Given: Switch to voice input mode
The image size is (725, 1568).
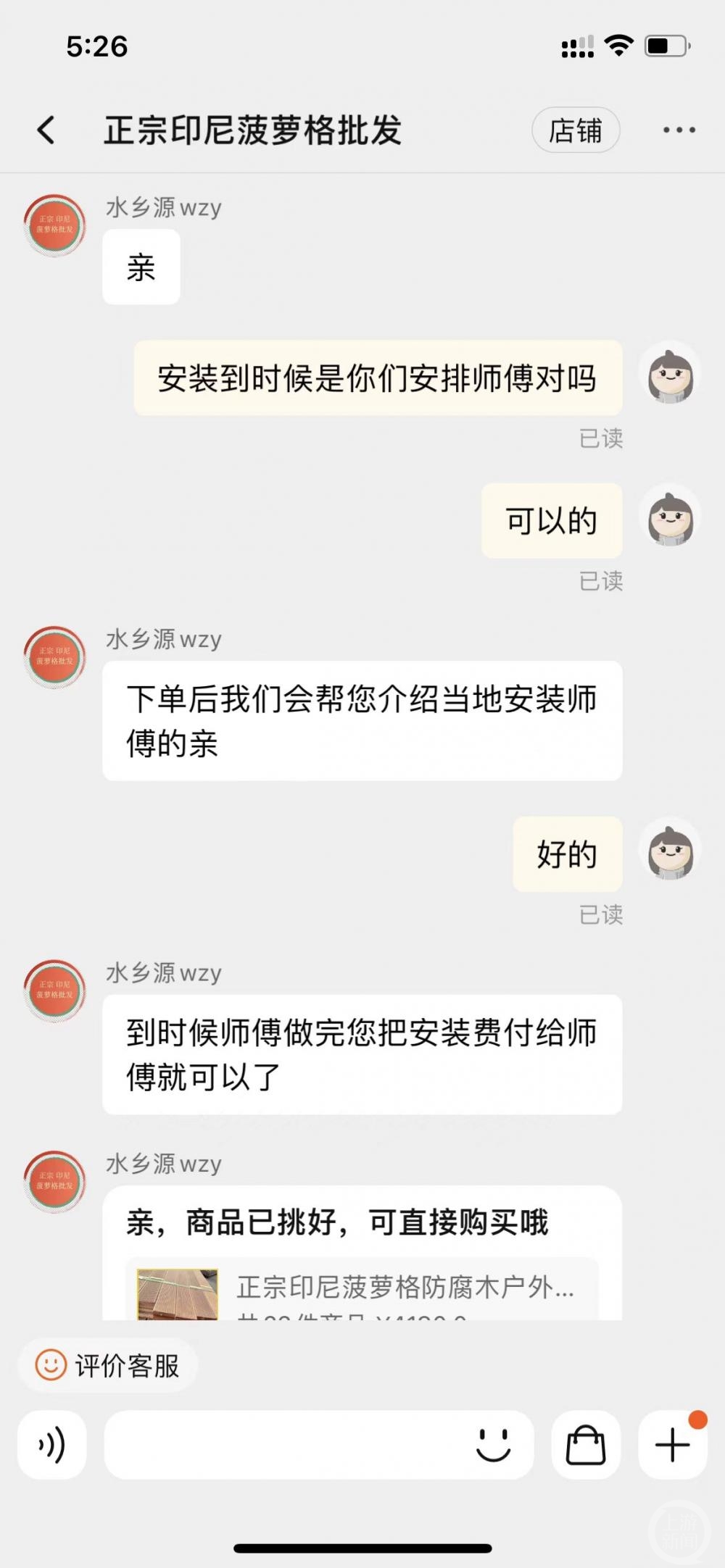Looking at the screenshot, I should point(52,1445).
